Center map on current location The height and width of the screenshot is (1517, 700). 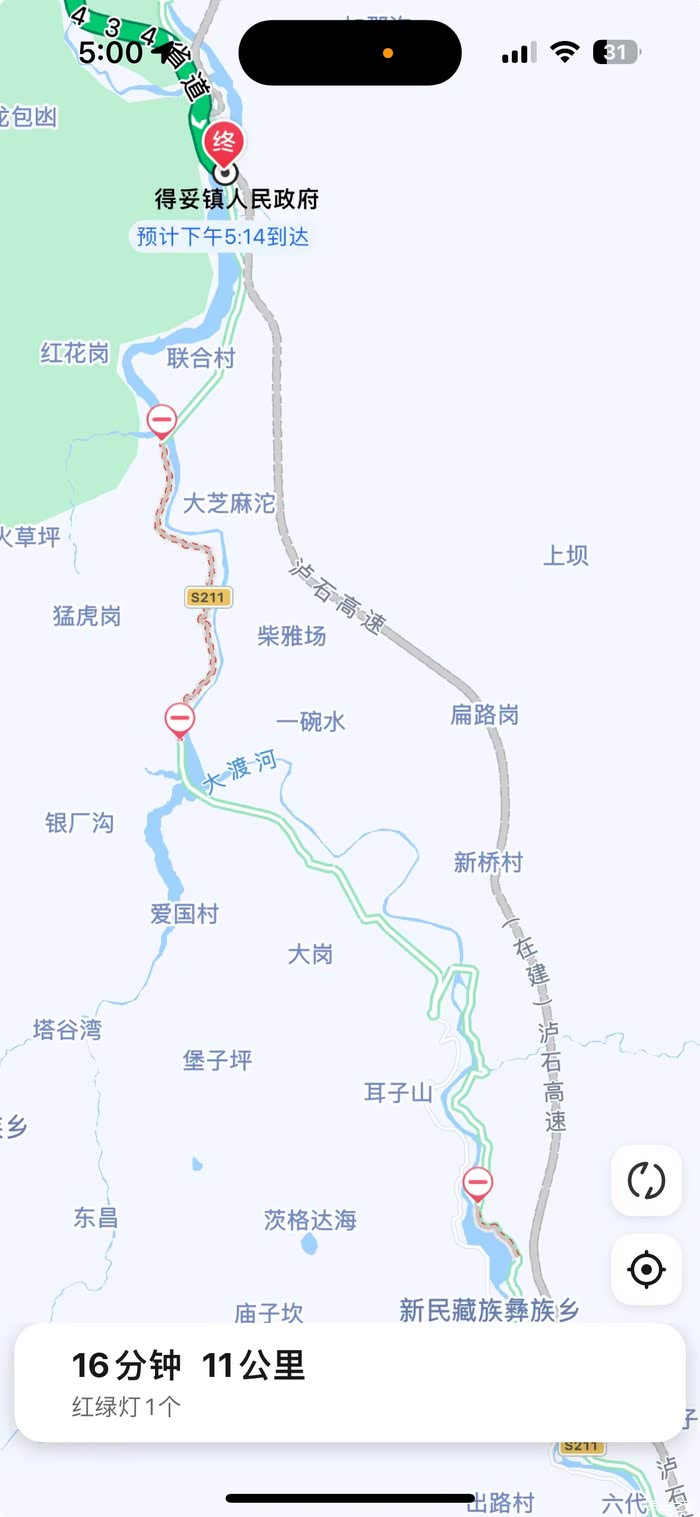tap(646, 1270)
